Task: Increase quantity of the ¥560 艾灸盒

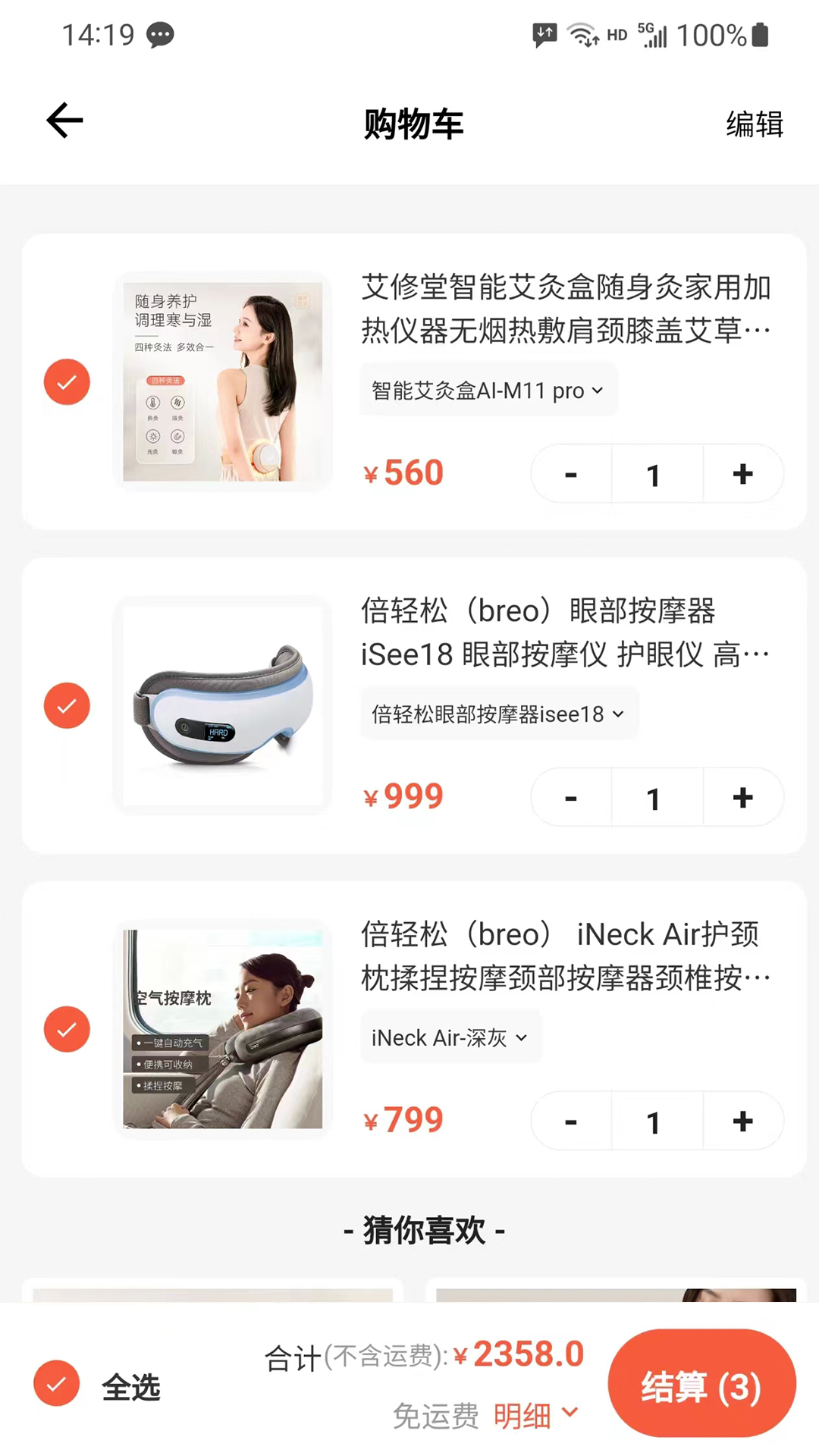Action: (743, 475)
